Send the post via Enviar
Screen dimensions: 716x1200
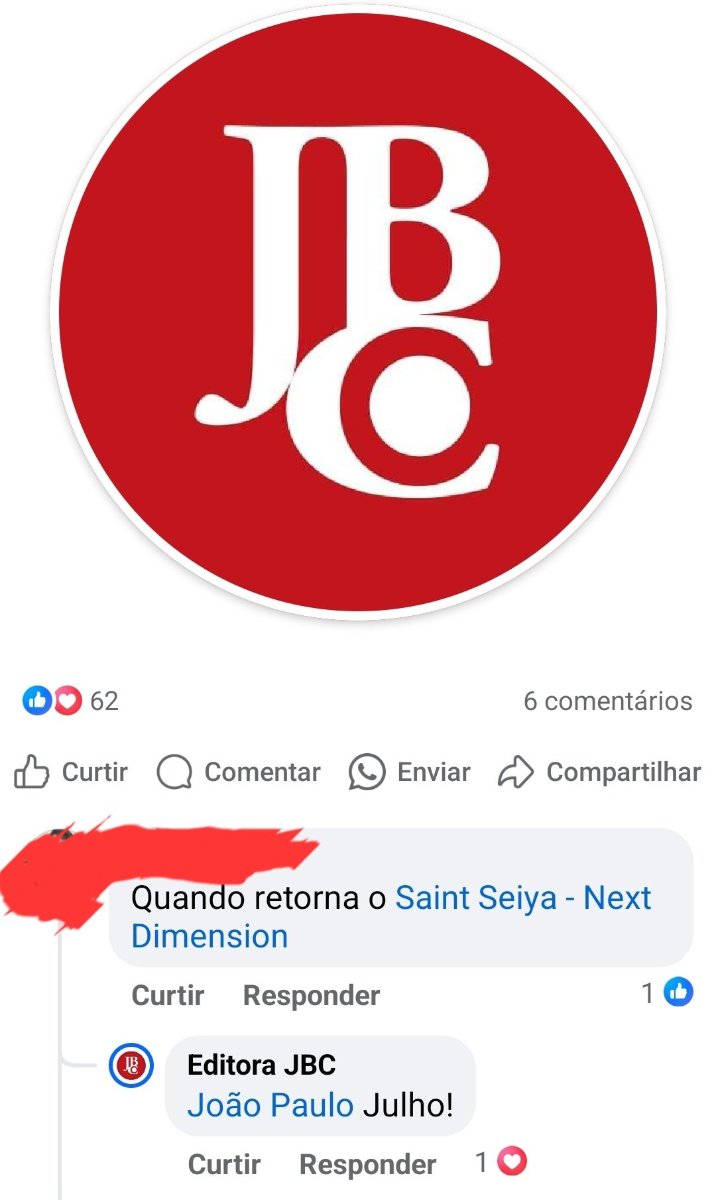[409, 773]
